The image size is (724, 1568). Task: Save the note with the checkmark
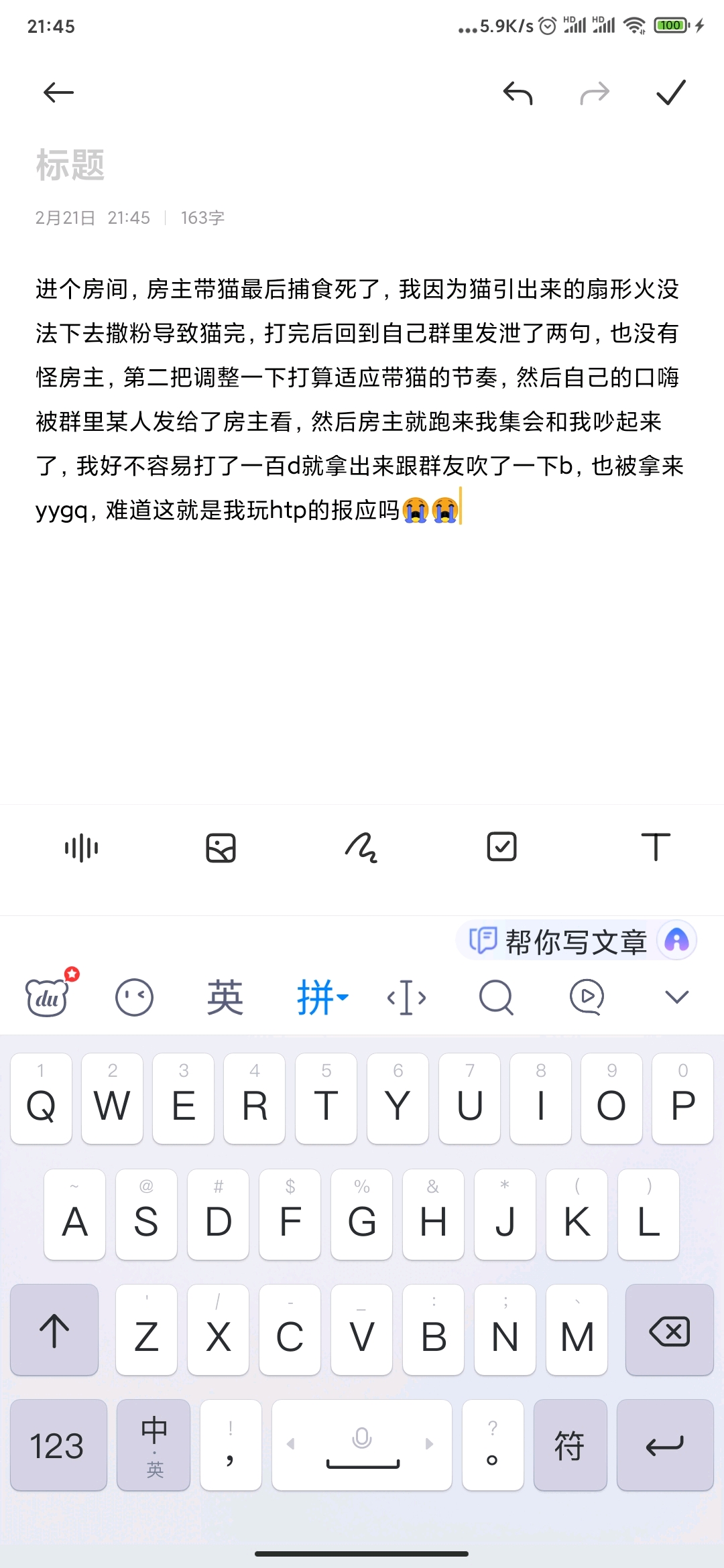pyautogui.click(x=671, y=92)
